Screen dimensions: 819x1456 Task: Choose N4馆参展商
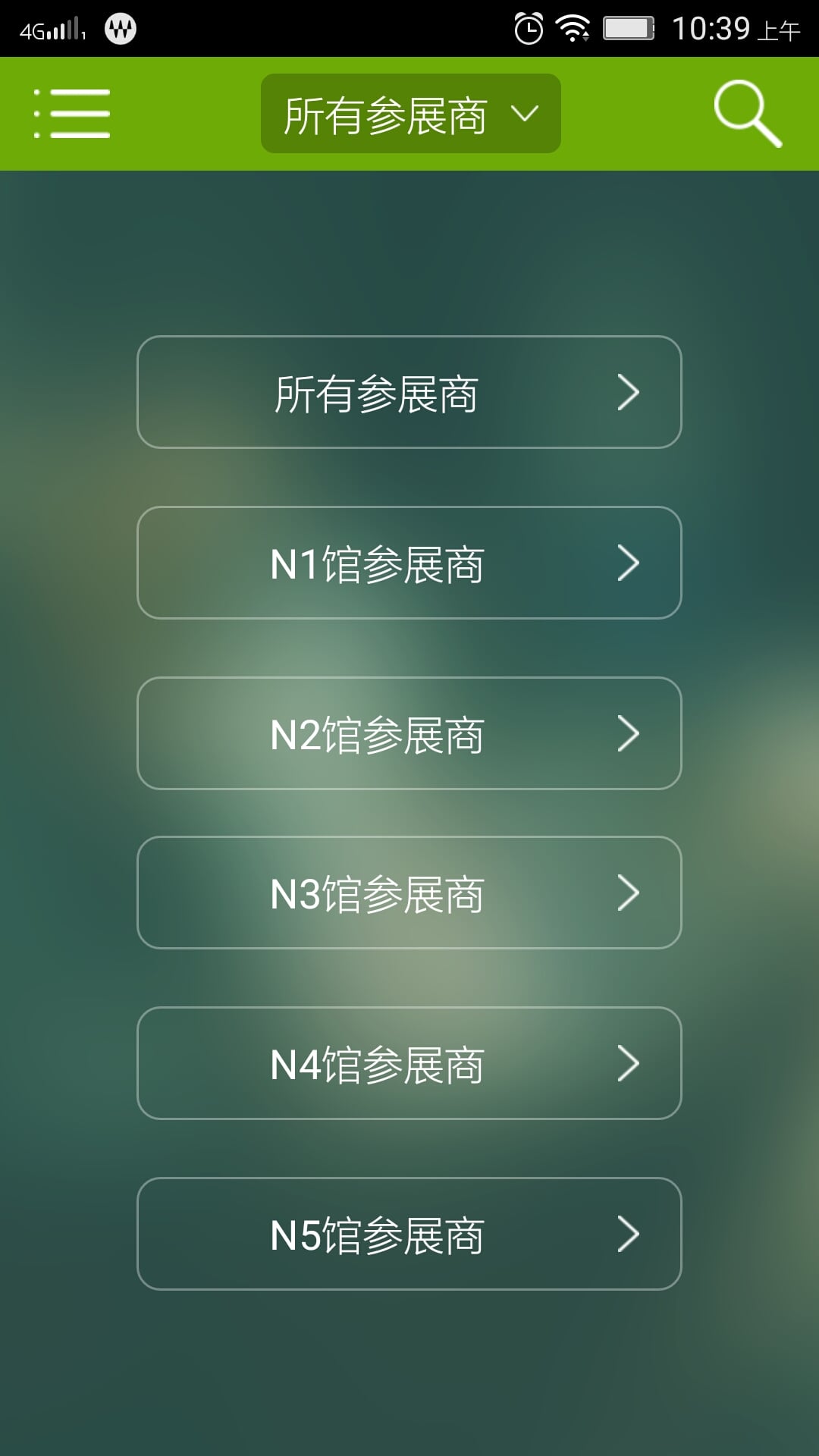pos(409,1063)
